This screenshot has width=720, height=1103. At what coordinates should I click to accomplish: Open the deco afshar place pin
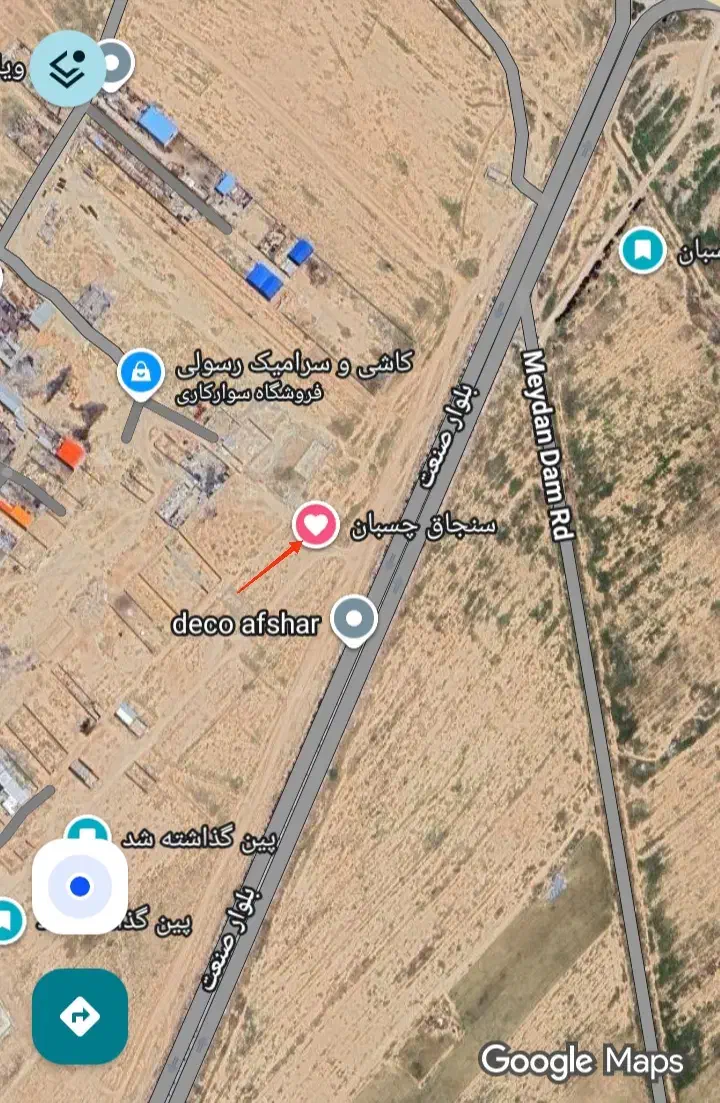(354, 620)
